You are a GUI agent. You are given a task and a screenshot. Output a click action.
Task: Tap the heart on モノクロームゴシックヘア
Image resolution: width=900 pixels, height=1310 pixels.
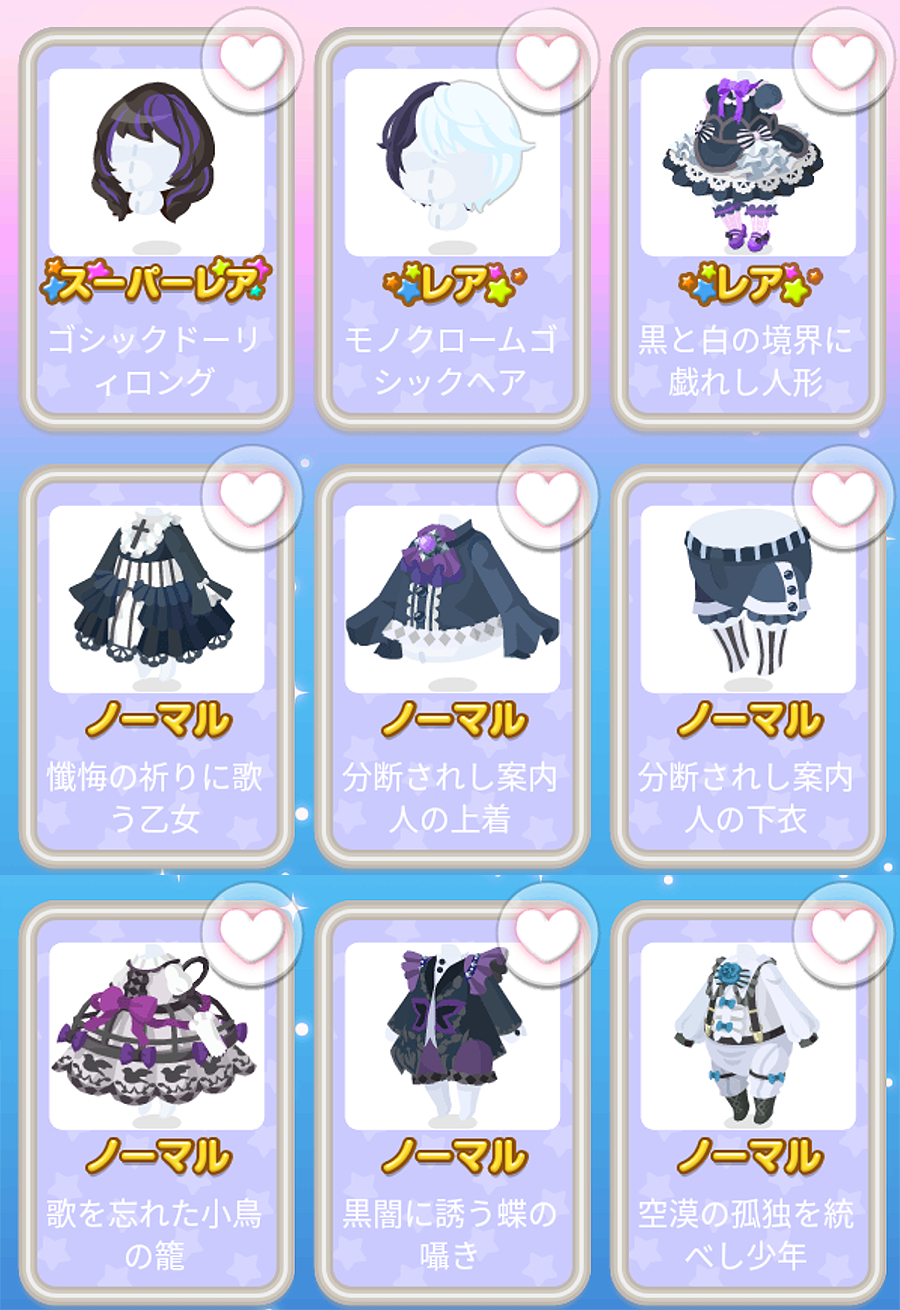(547, 59)
